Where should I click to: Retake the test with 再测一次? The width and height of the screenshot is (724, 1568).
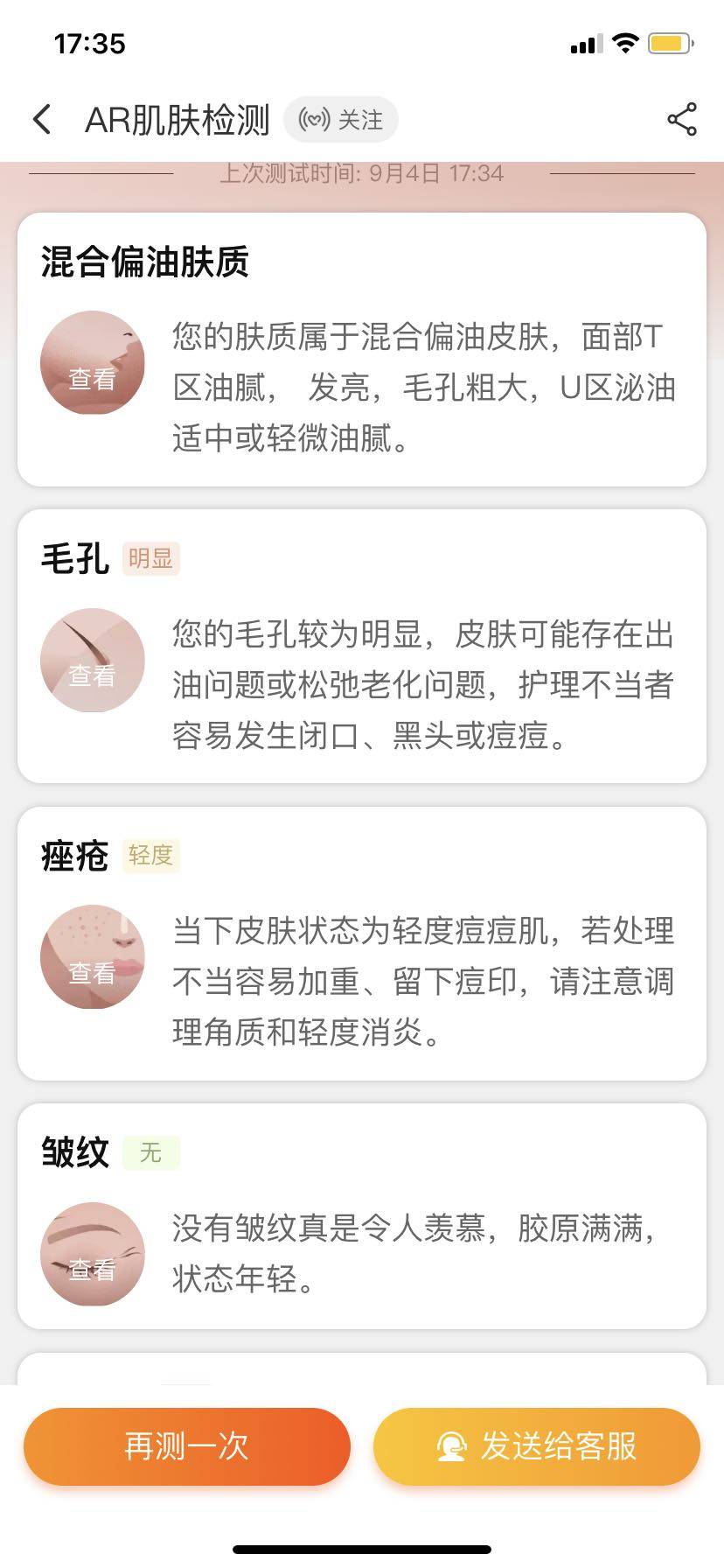[187, 1446]
